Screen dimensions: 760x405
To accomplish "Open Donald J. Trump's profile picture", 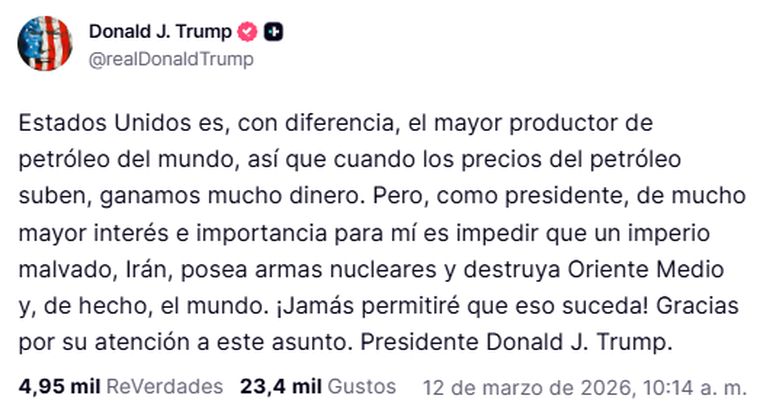I will [x=45, y=44].
